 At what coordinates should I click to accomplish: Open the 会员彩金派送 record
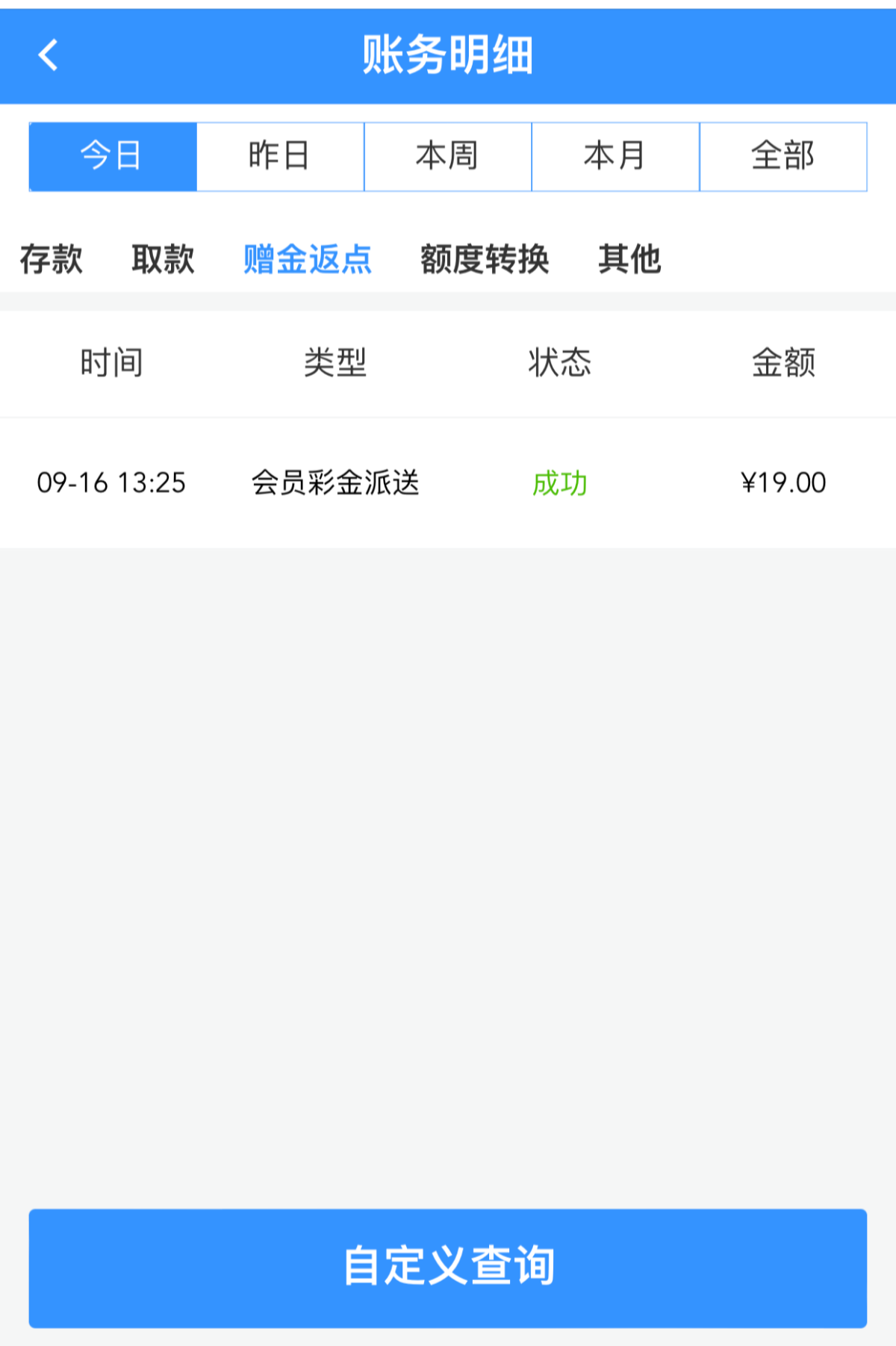(335, 483)
